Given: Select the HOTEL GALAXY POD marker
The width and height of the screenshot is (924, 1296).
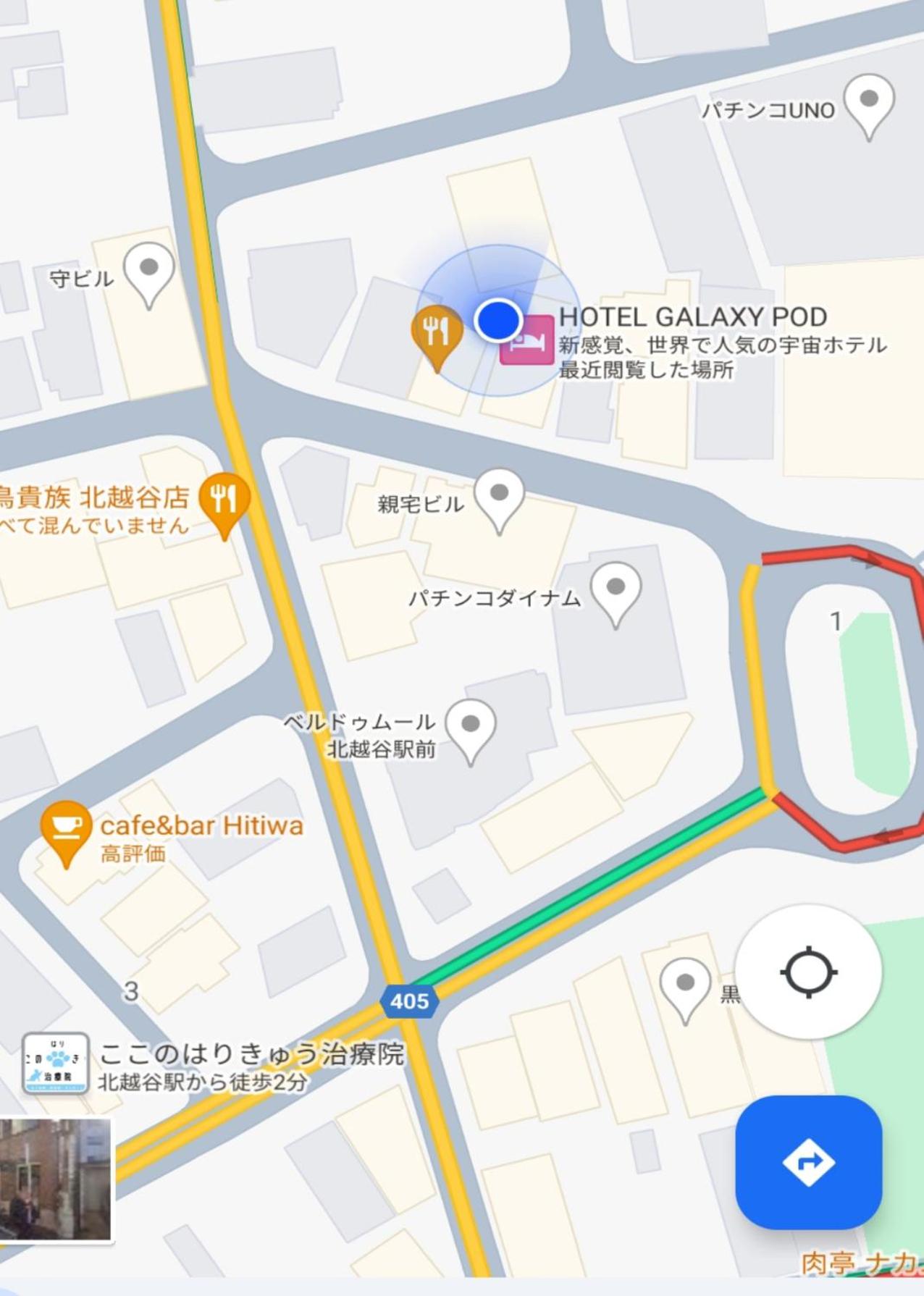Looking at the screenshot, I should (x=526, y=340).
